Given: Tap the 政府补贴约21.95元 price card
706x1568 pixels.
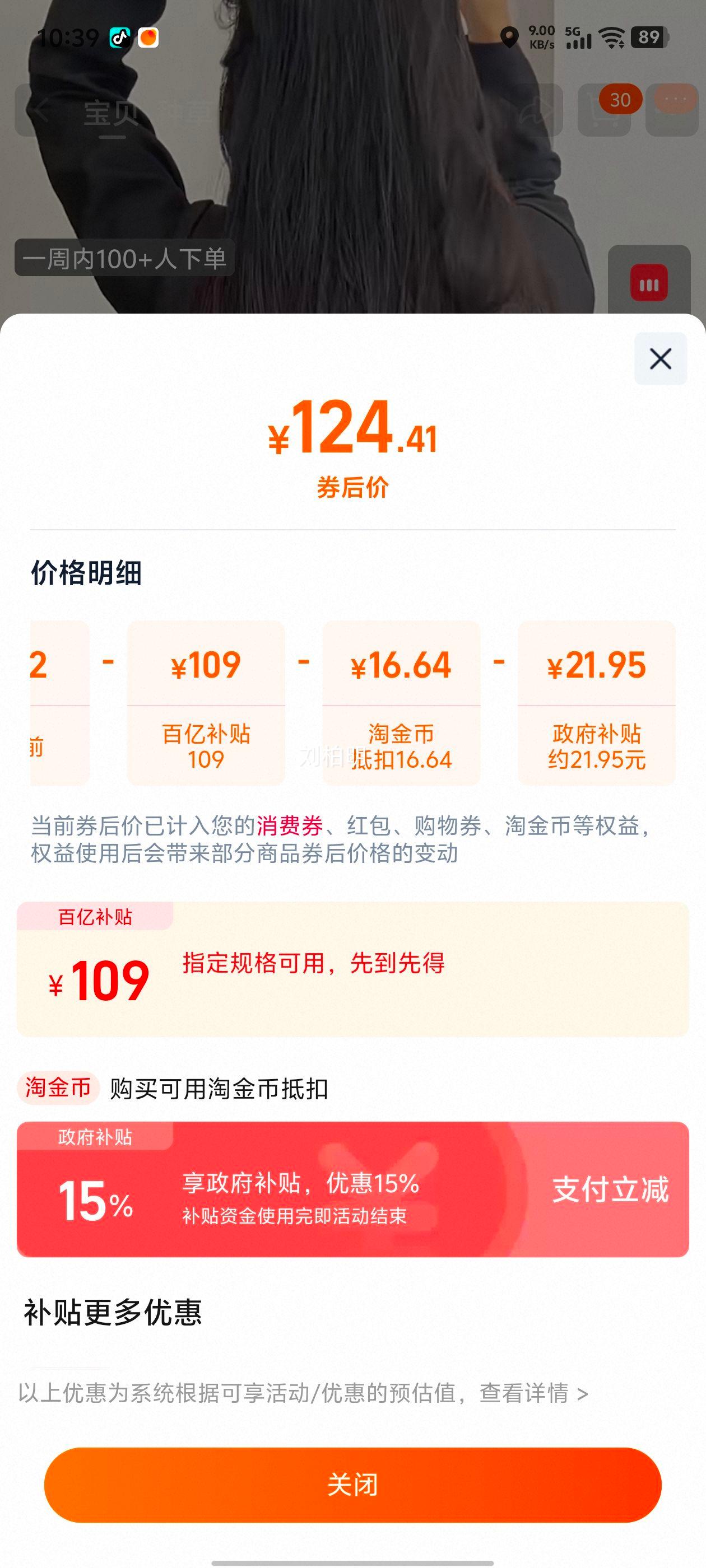Looking at the screenshot, I should [597, 703].
